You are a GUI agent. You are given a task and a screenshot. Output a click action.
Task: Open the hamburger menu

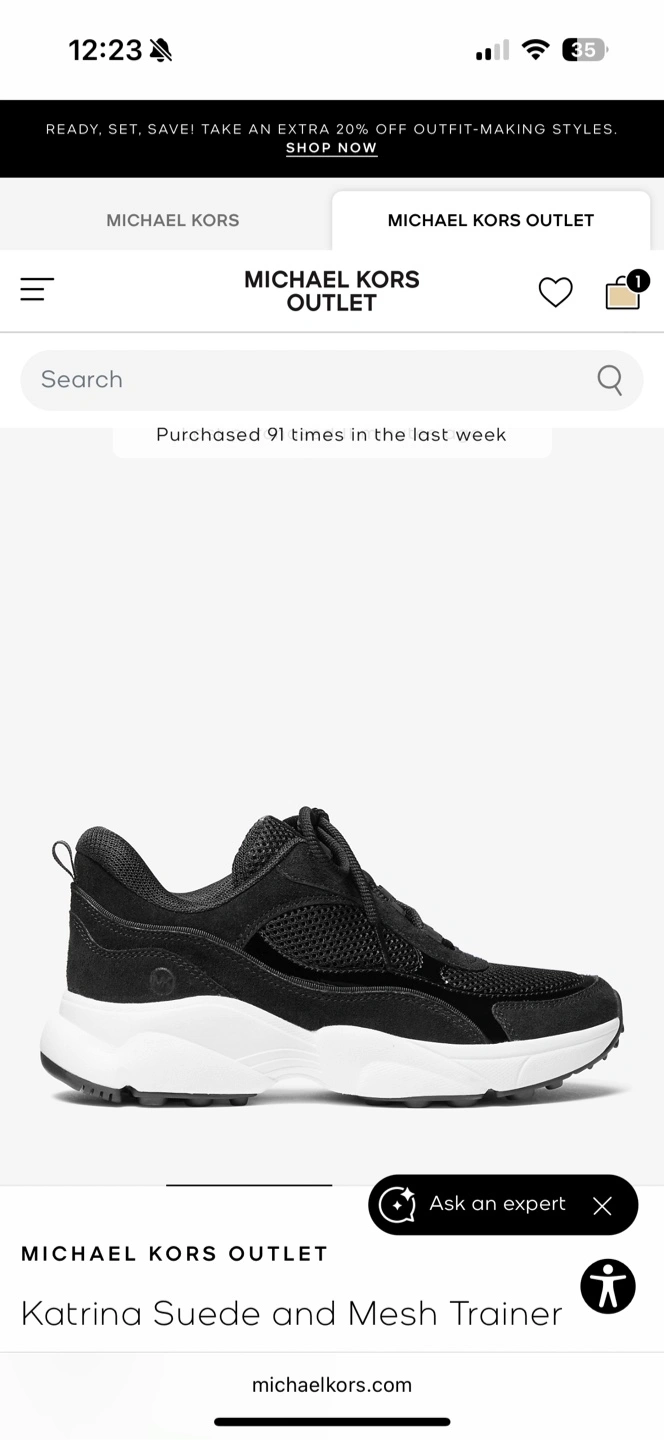tap(37, 290)
